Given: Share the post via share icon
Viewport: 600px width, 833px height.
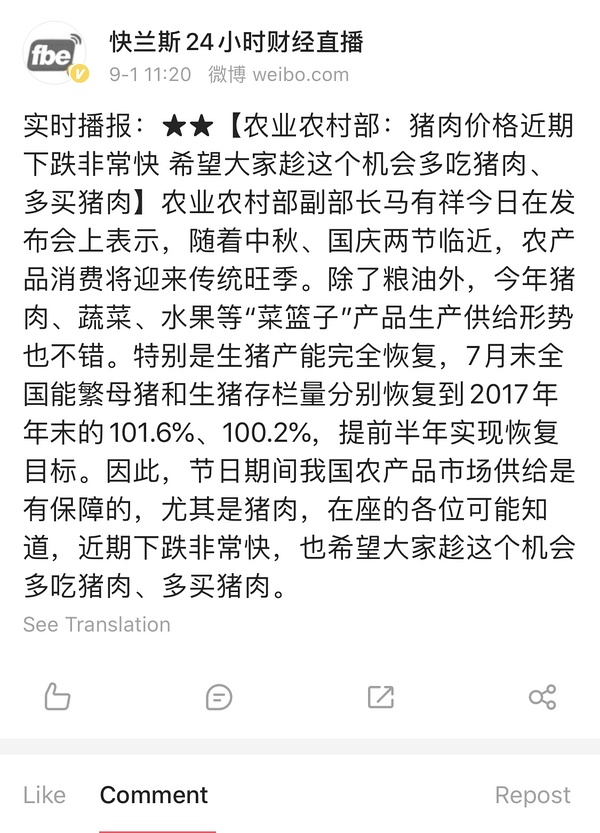Looking at the screenshot, I should [x=542, y=696].
